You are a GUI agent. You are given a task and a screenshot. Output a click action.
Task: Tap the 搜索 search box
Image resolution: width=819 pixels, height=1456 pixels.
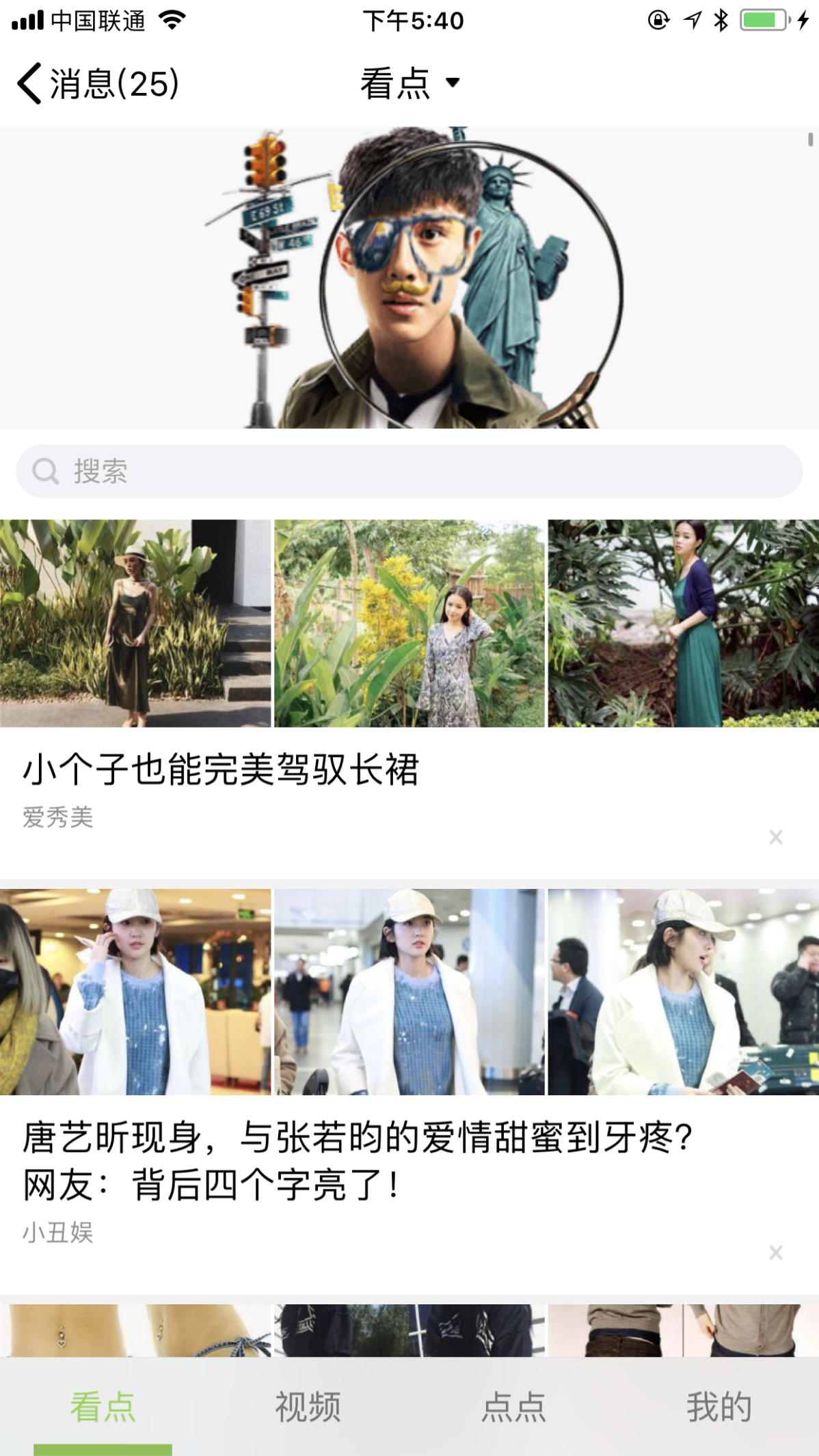click(409, 471)
